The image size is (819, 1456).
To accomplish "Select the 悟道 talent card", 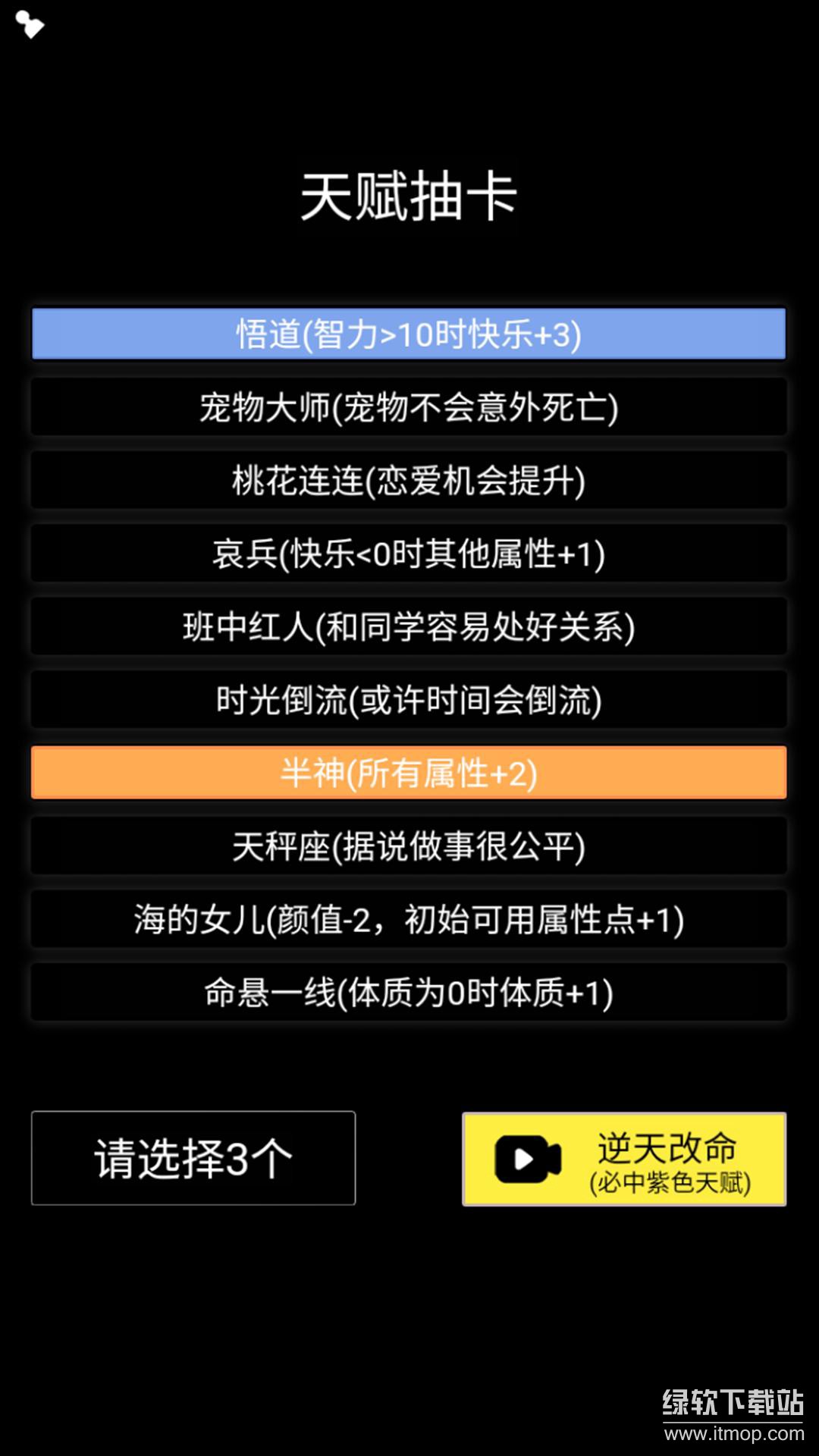I will 409,334.
